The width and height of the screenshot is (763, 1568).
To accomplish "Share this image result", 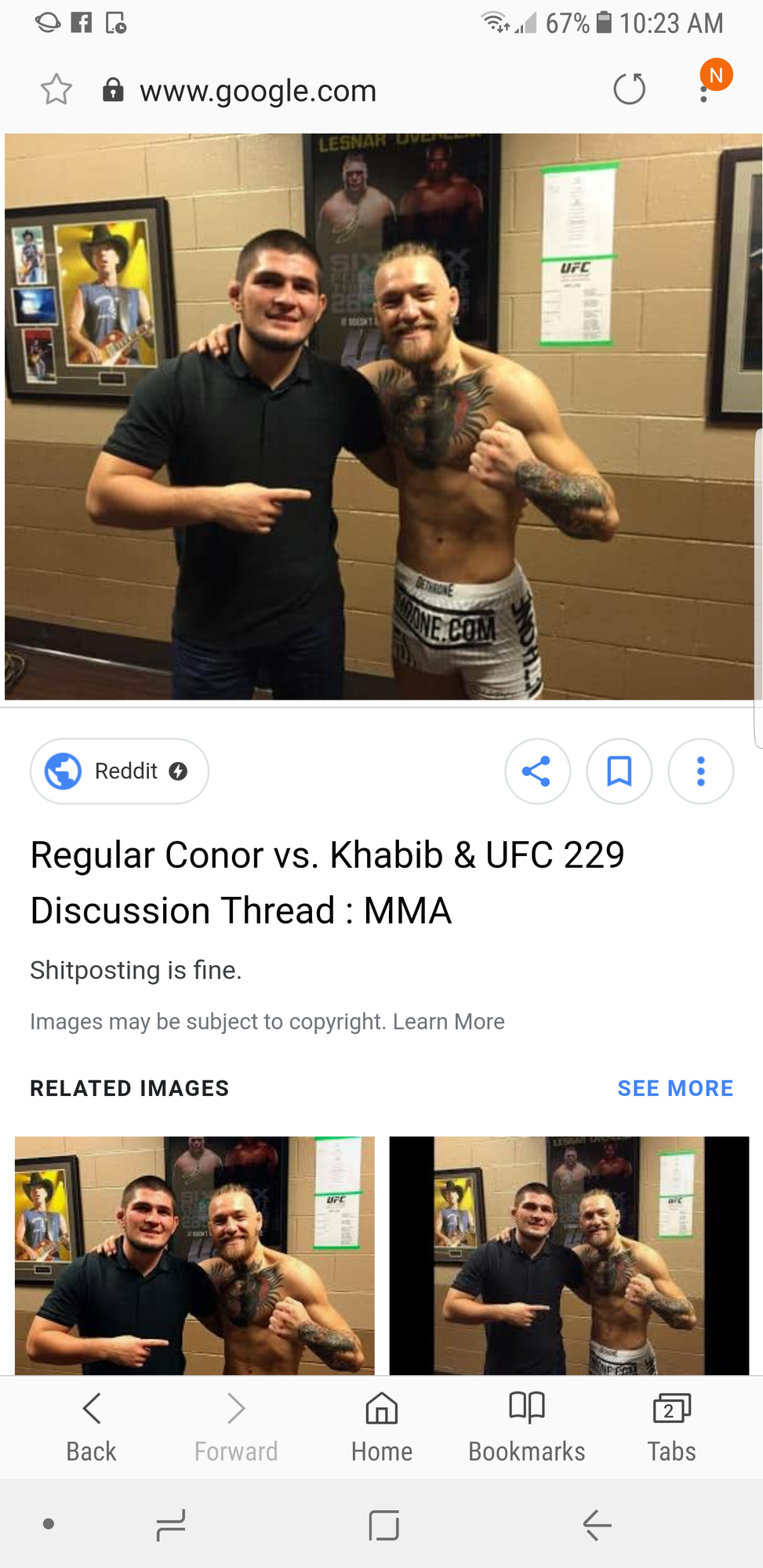I will click(537, 771).
